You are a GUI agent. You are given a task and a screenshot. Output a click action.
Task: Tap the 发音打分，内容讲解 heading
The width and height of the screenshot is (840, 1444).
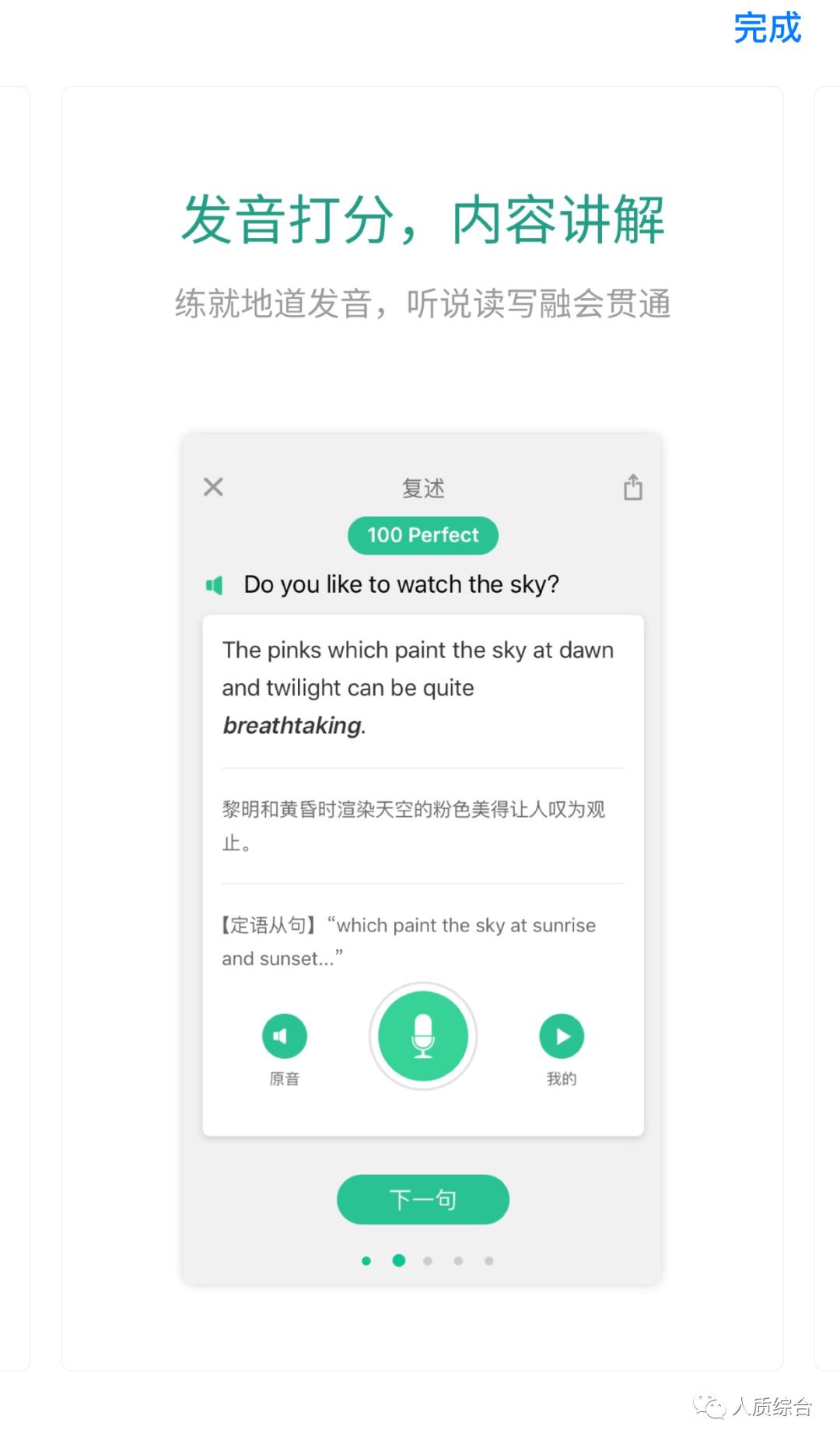coord(422,221)
